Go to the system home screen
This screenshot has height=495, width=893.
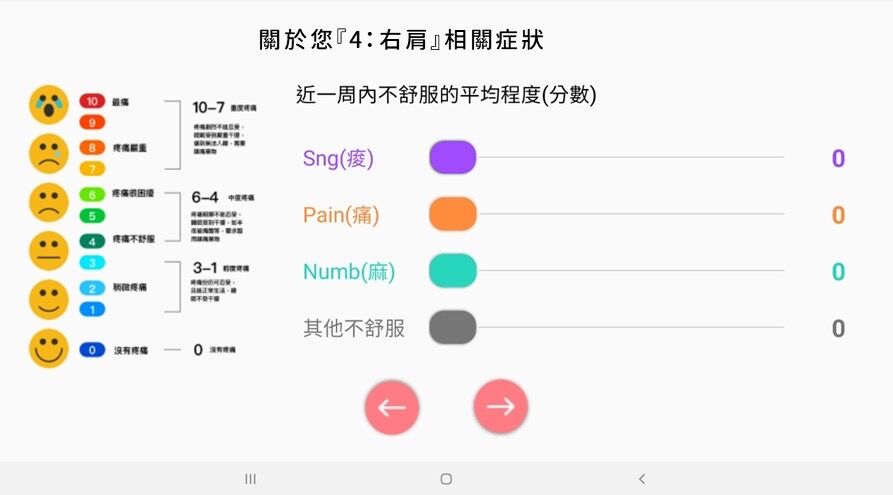click(x=446, y=479)
